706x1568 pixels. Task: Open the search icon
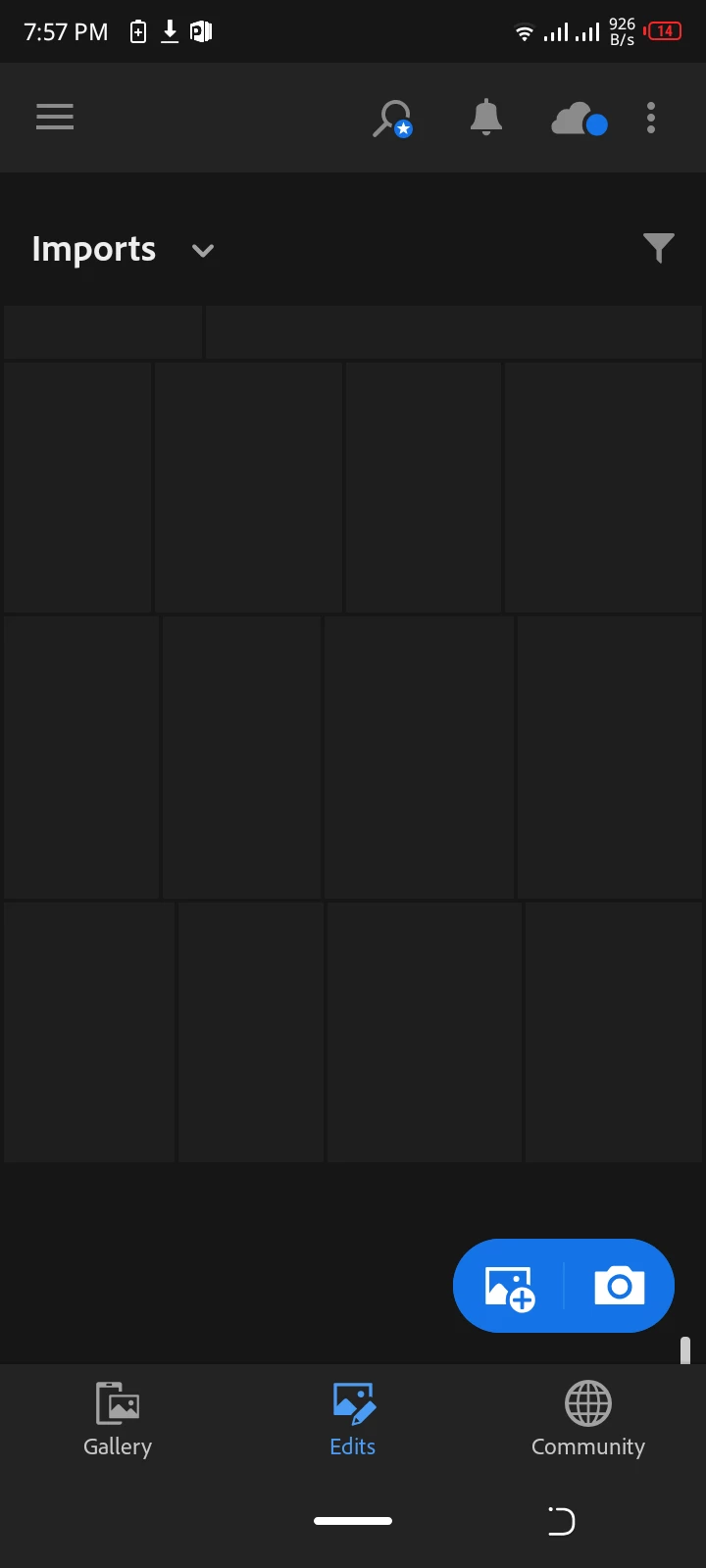point(392,119)
